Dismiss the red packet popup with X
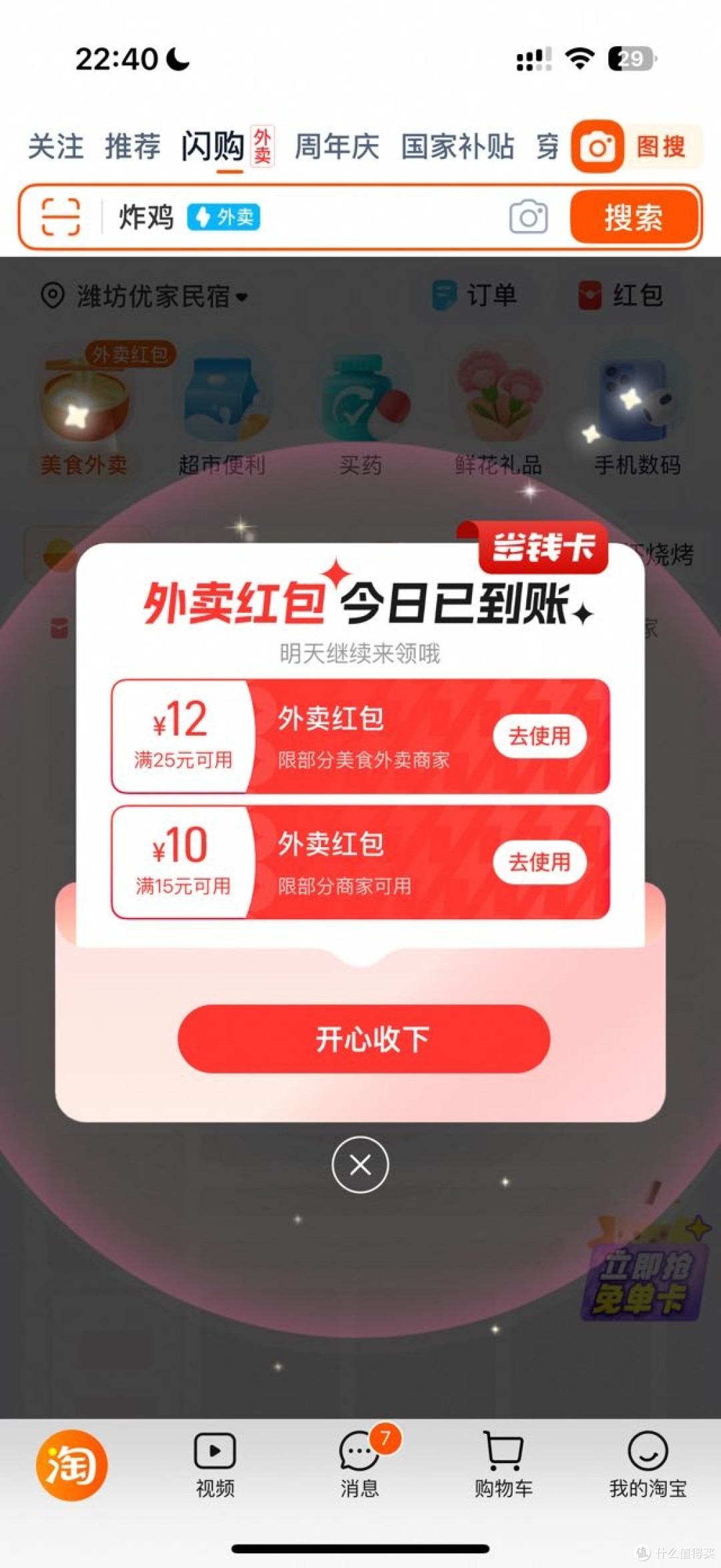 (x=360, y=1165)
